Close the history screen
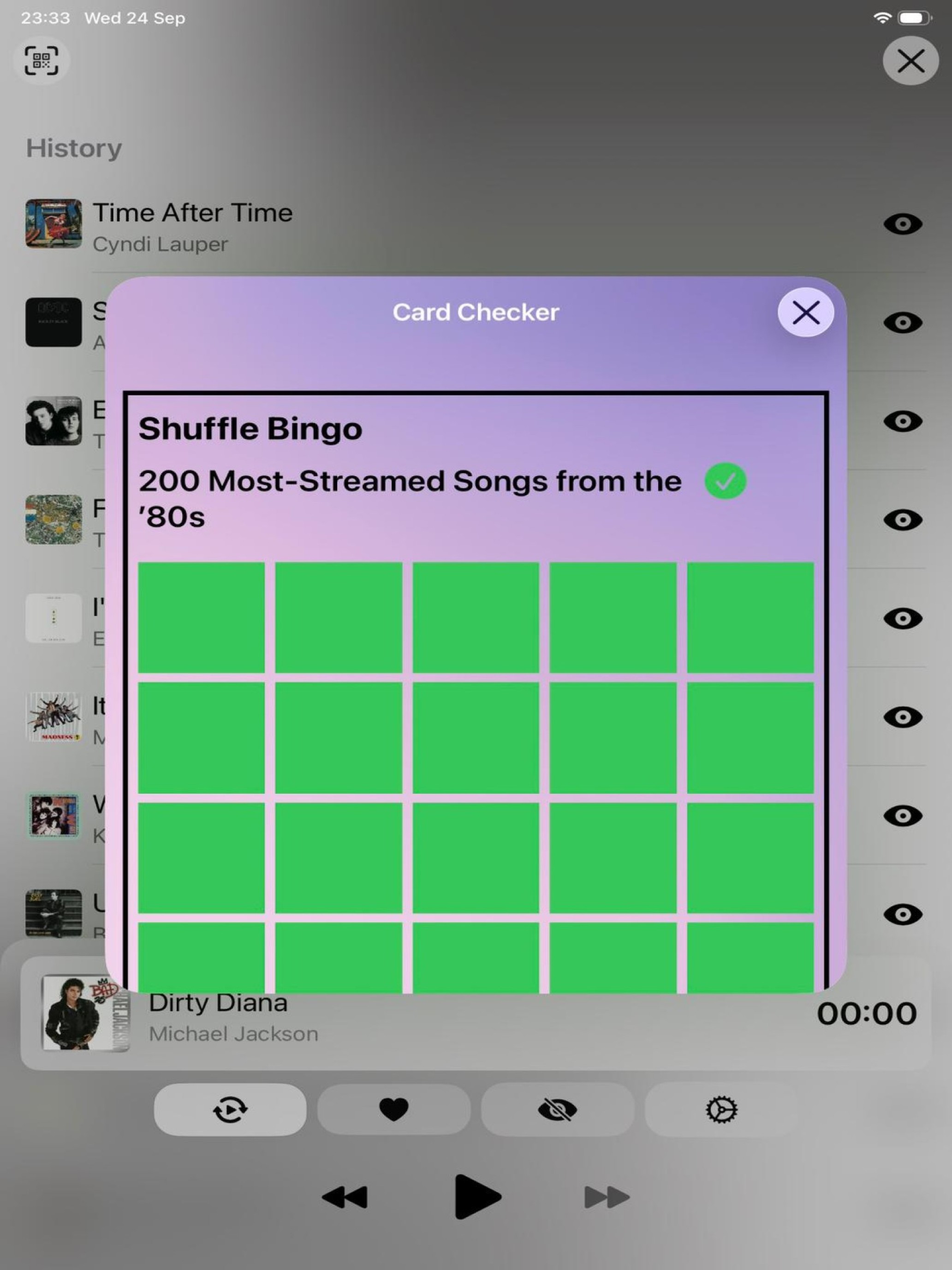 click(910, 61)
